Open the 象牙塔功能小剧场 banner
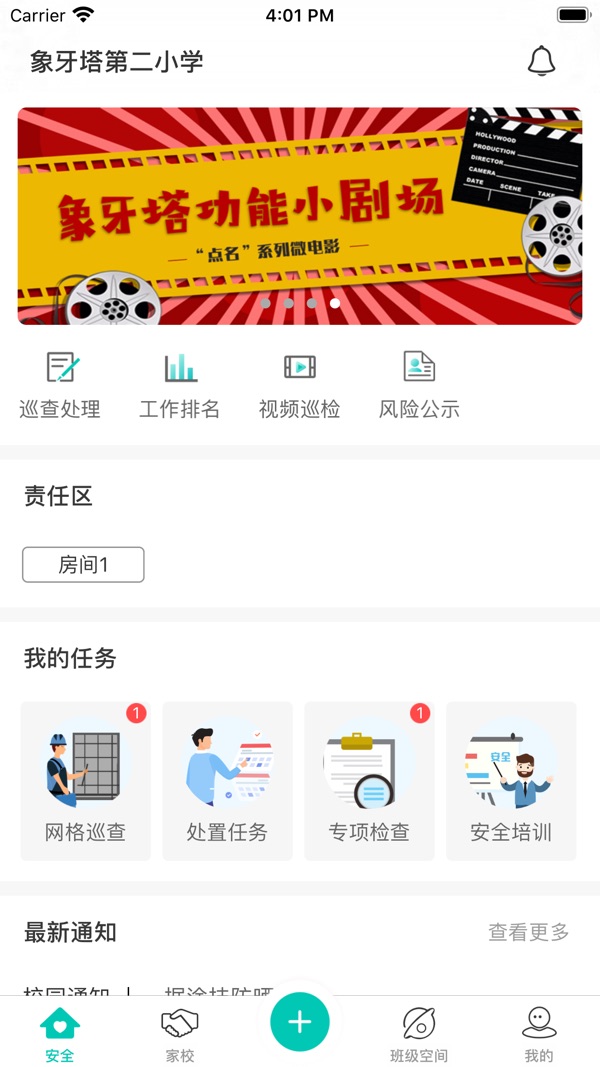The height and width of the screenshot is (1067, 600). click(x=299, y=216)
